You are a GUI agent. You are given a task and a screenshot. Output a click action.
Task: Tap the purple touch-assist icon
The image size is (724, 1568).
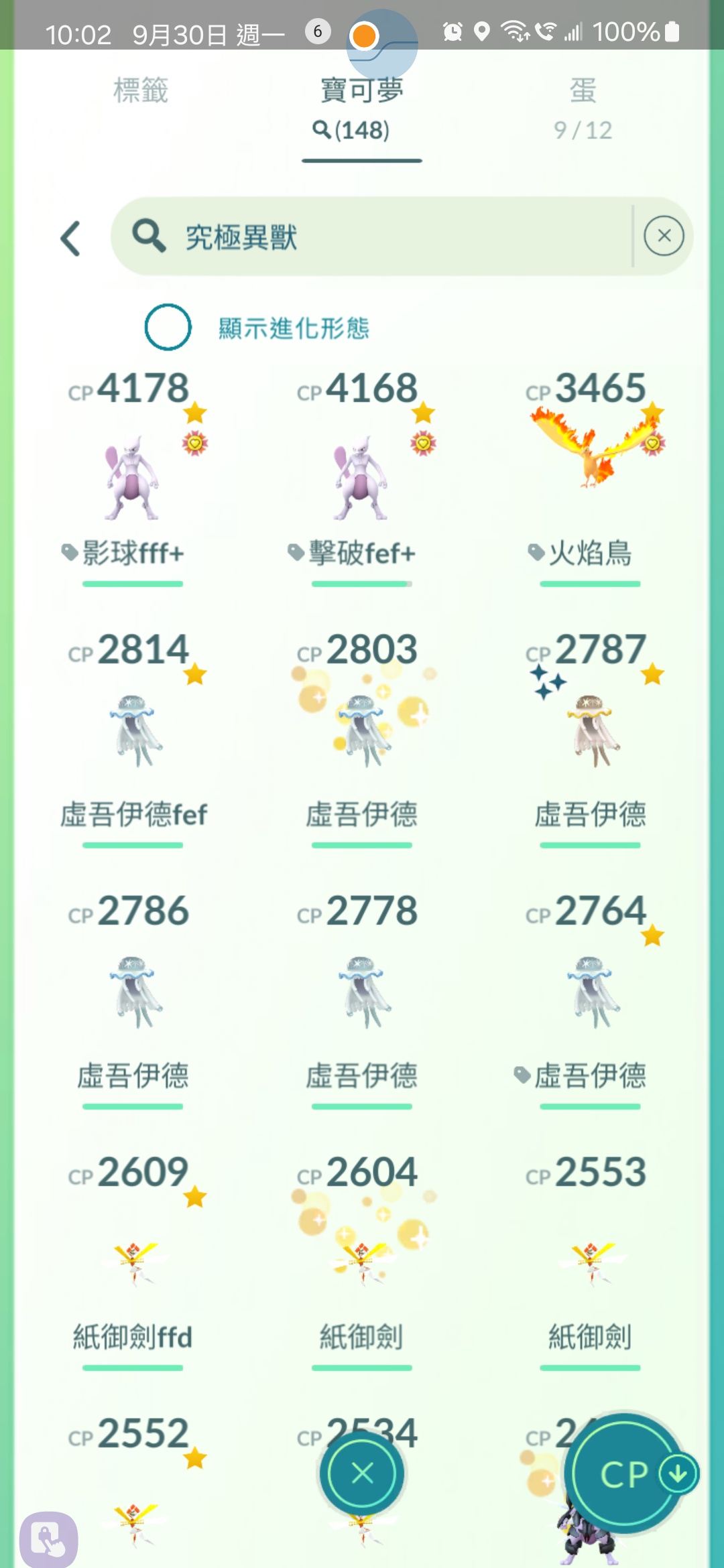[x=49, y=1539]
